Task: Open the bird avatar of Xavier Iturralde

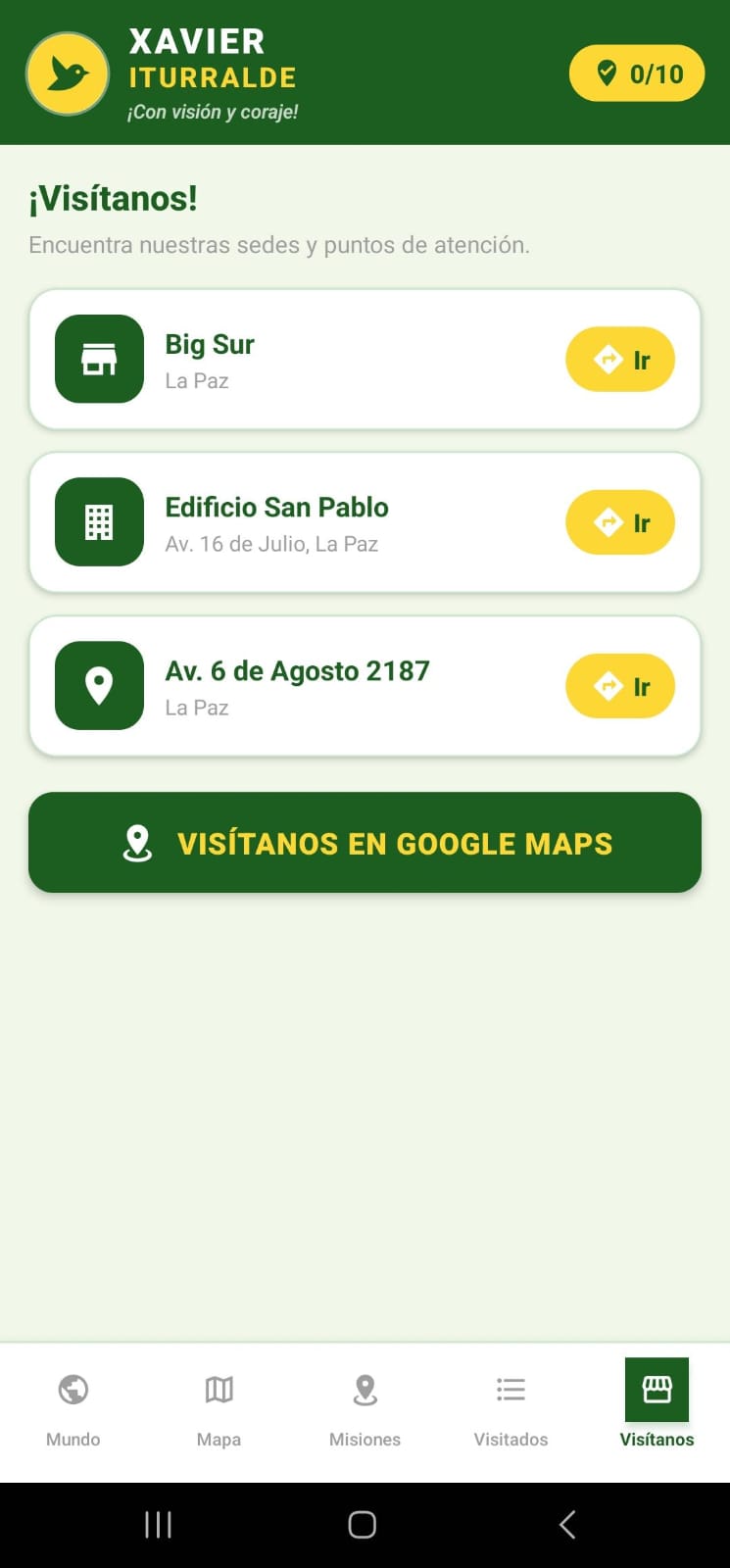Action: (x=67, y=73)
